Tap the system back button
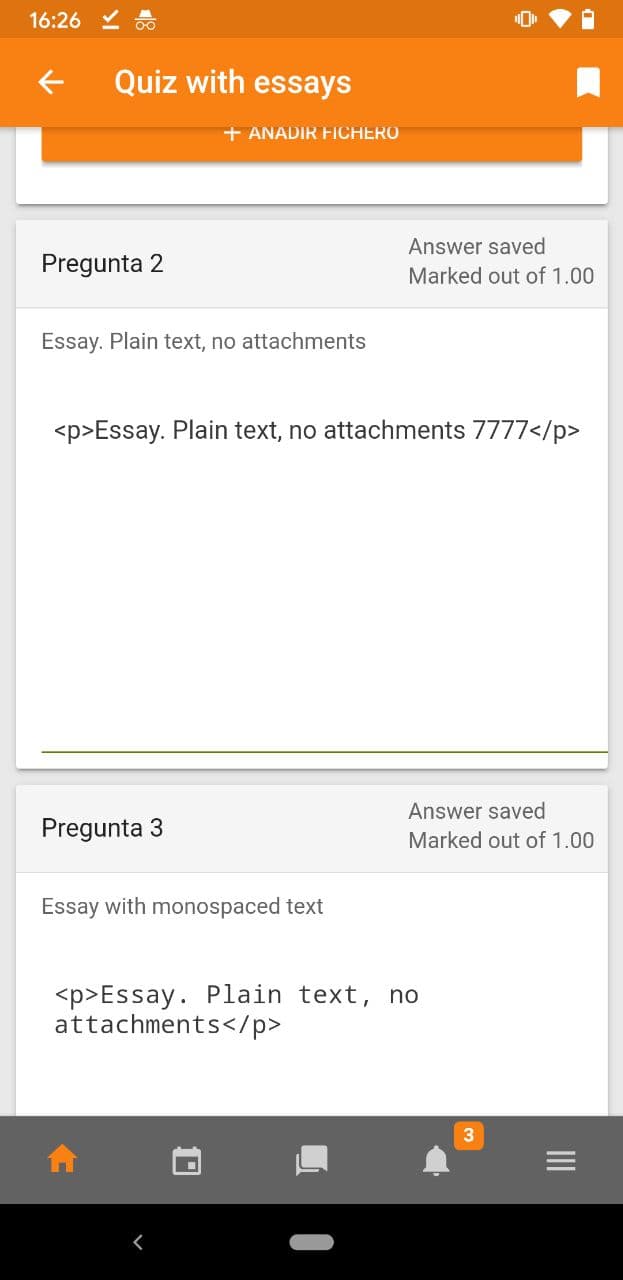The width and height of the screenshot is (623, 1280). point(138,1241)
